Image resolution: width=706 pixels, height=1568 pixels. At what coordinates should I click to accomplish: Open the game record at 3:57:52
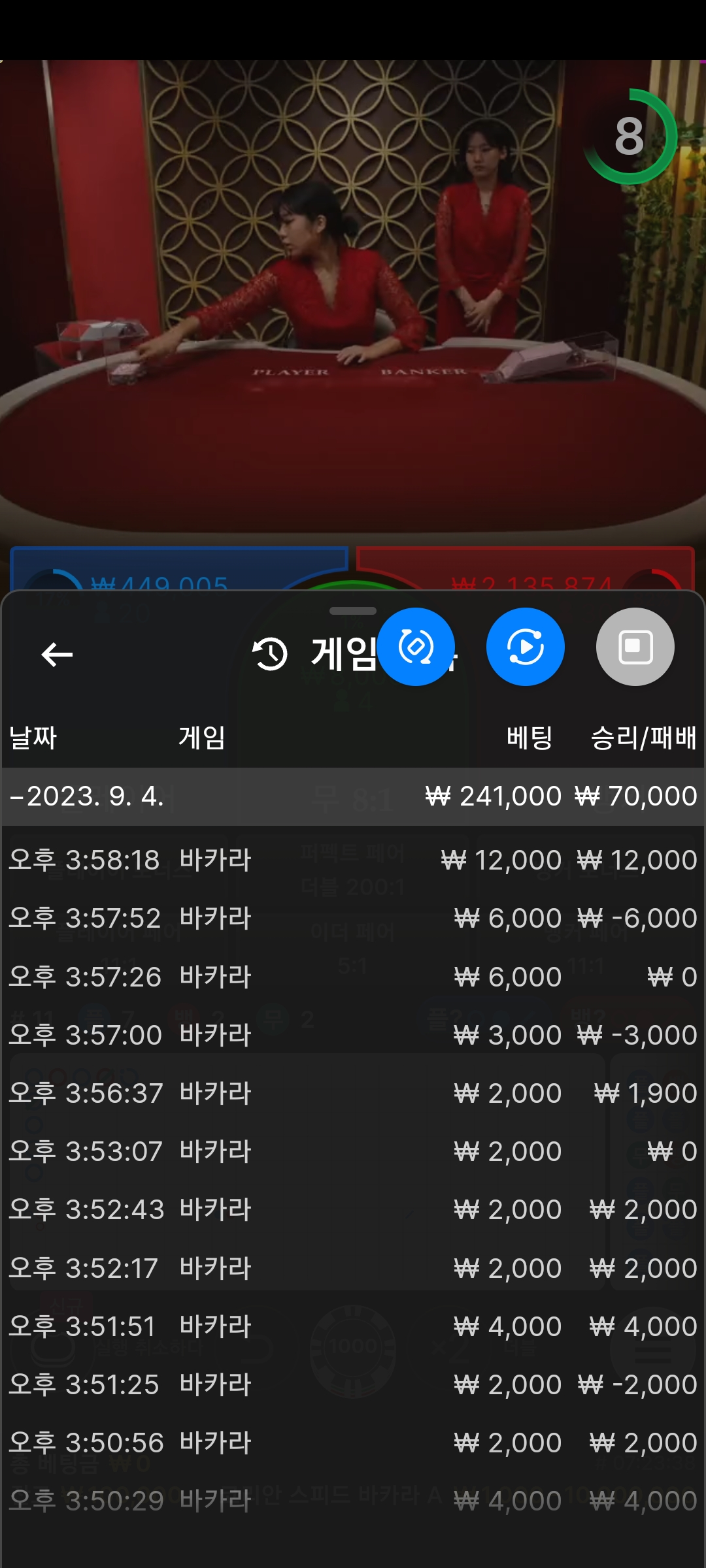(353, 918)
